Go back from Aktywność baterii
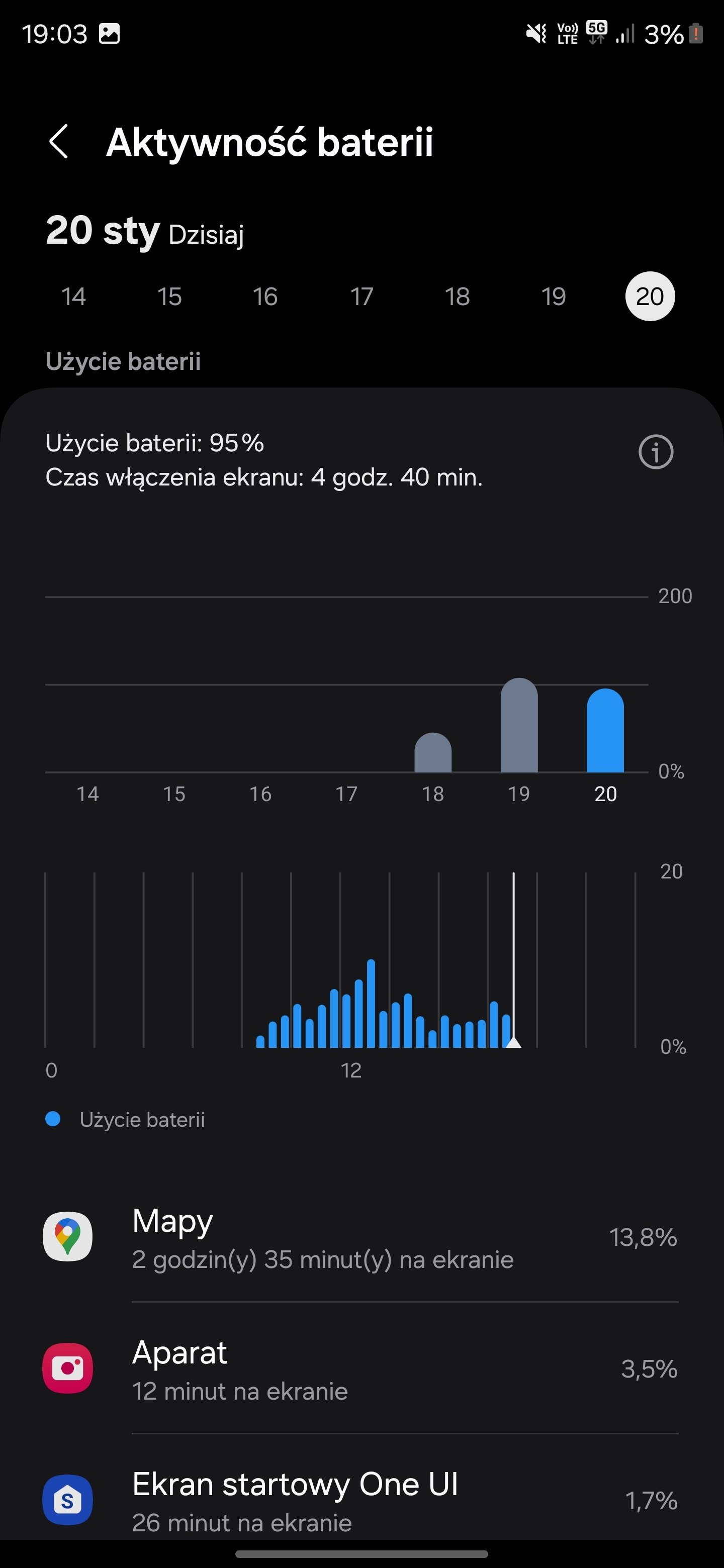This screenshot has height=1568, width=724. point(58,142)
